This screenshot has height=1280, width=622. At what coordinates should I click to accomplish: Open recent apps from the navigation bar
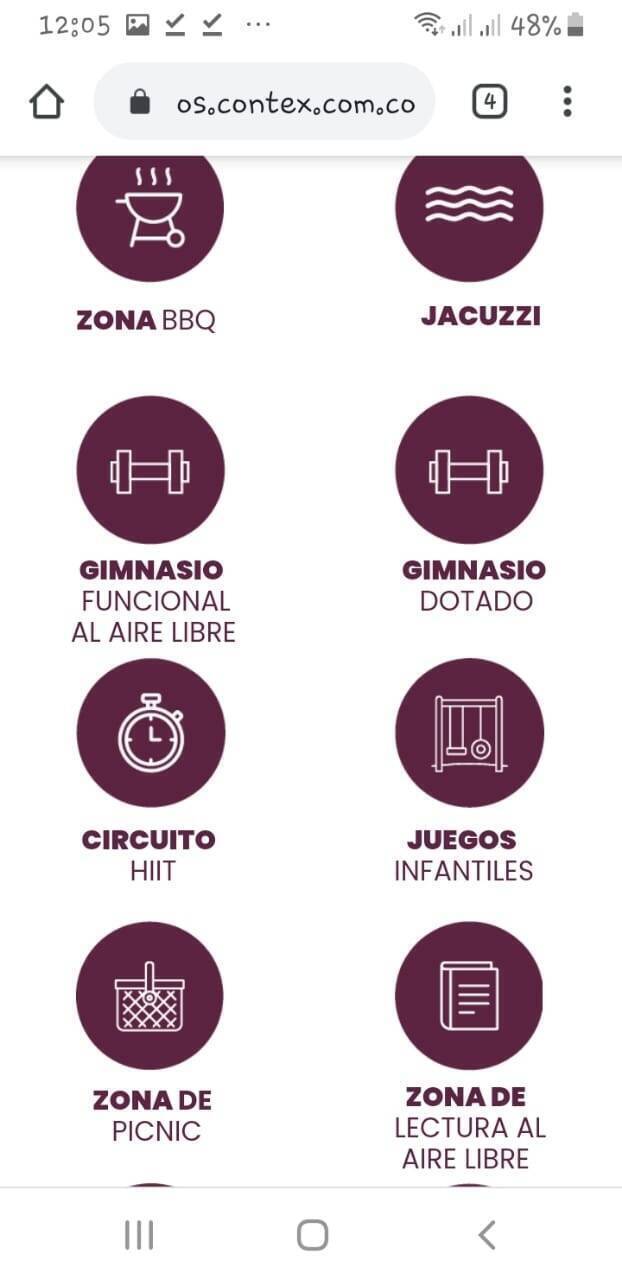pyautogui.click(x=139, y=1235)
